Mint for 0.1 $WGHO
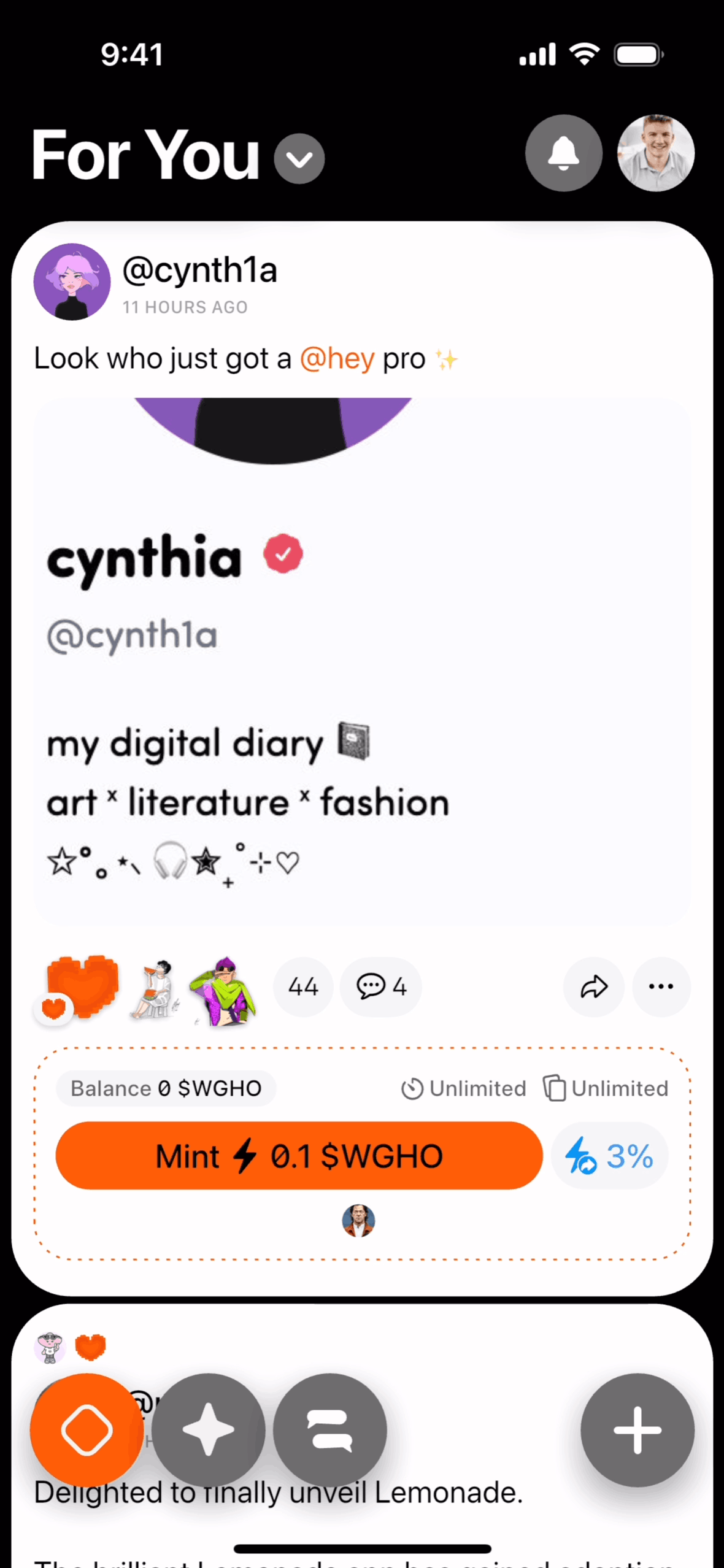 [x=299, y=1156]
